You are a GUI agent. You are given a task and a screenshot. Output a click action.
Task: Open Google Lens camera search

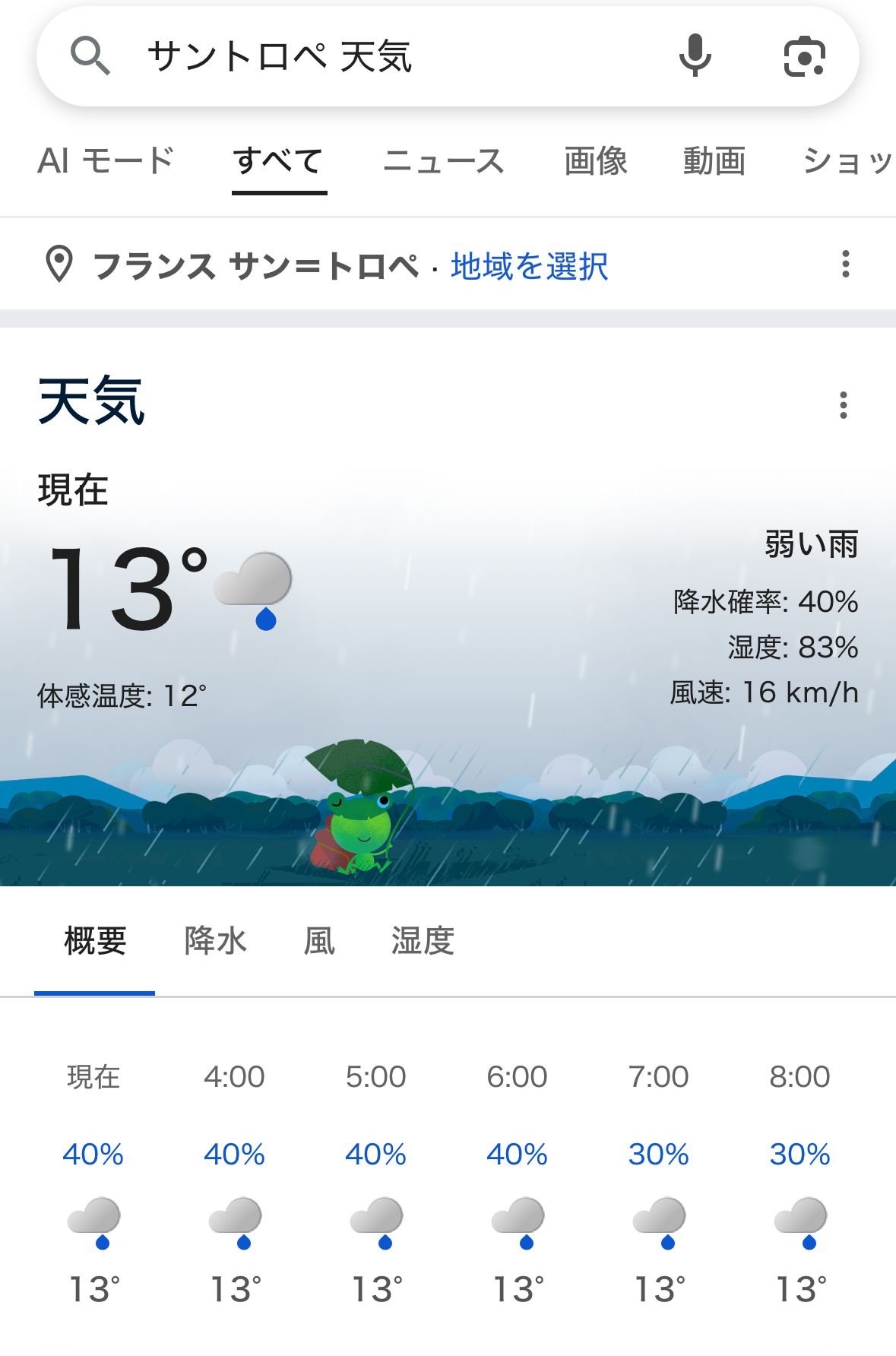pyautogui.click(x=804, y=56)
